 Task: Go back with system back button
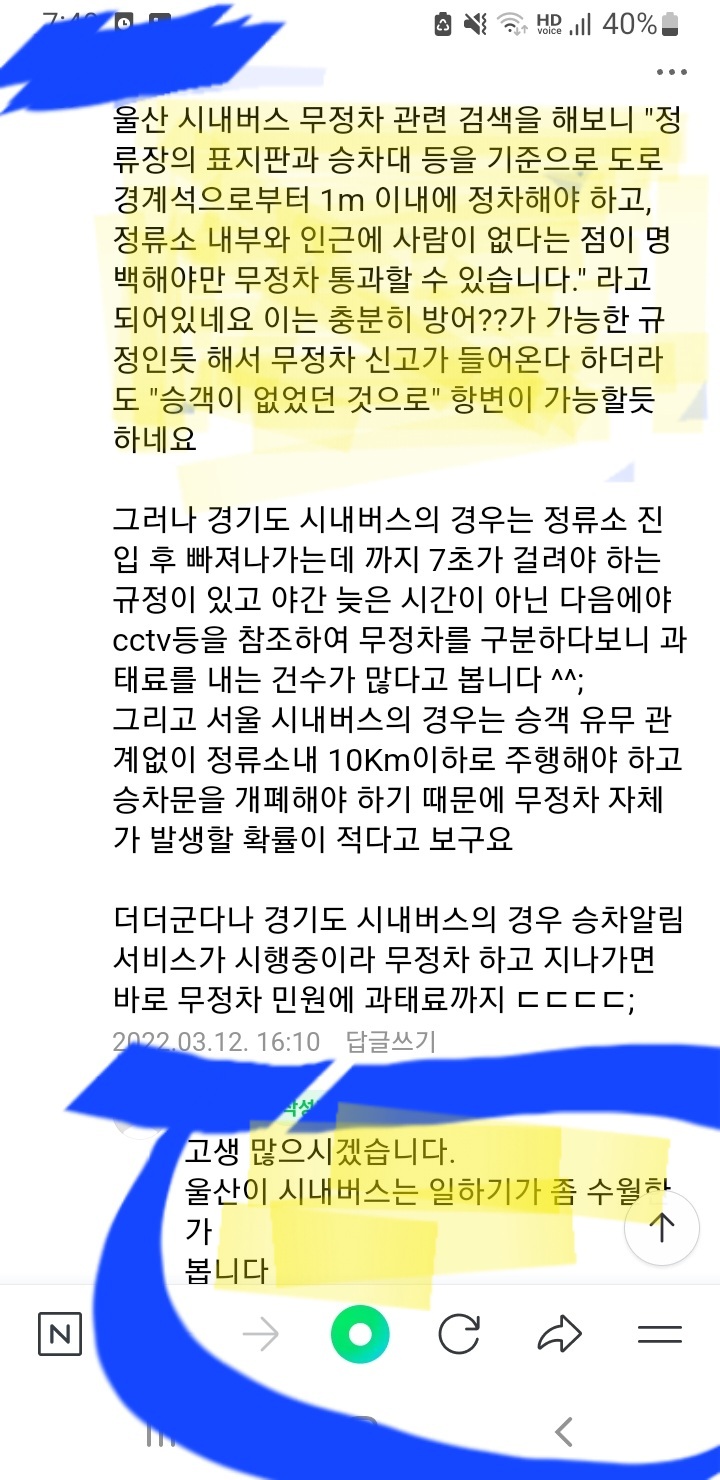click(x=565, y=1431)
